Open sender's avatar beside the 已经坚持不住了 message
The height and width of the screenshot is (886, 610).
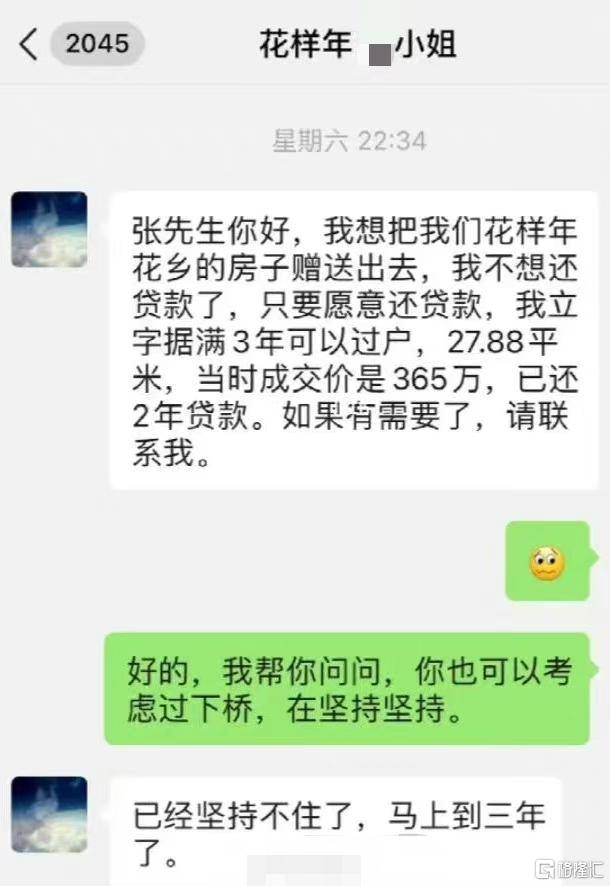49,813
